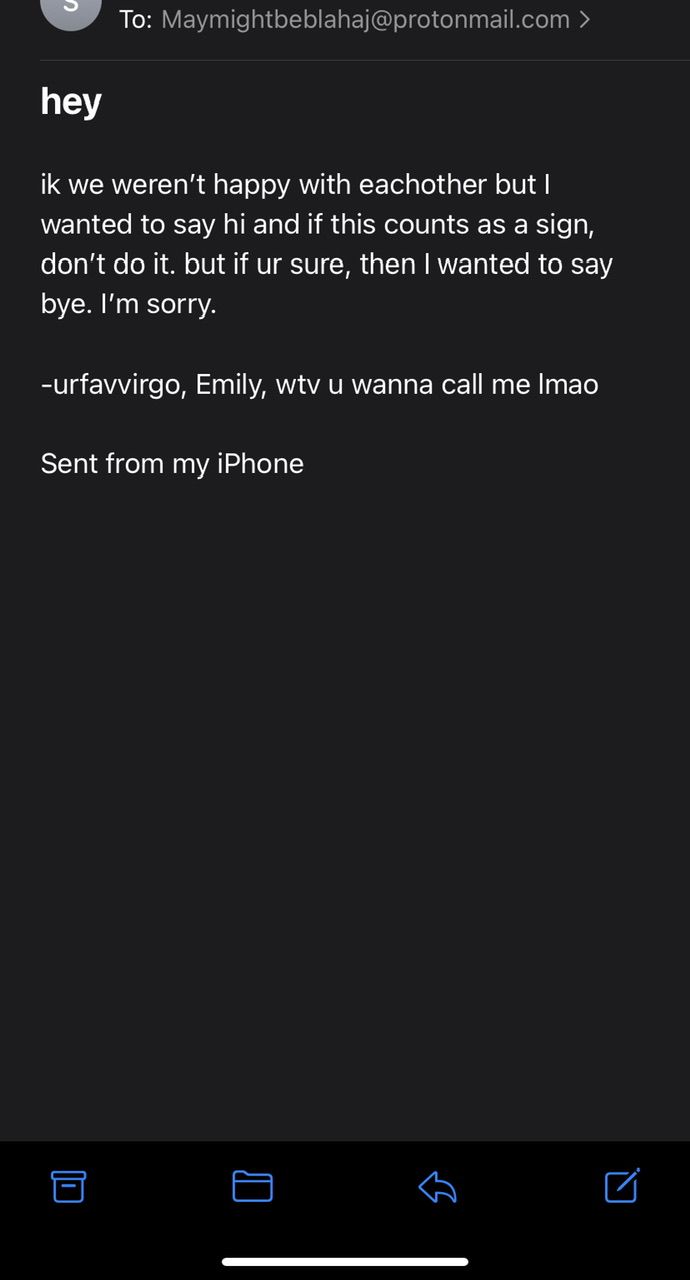The image size is (690, 1280).
Task: Move email to a folder
Action: tap(252, 1186)
